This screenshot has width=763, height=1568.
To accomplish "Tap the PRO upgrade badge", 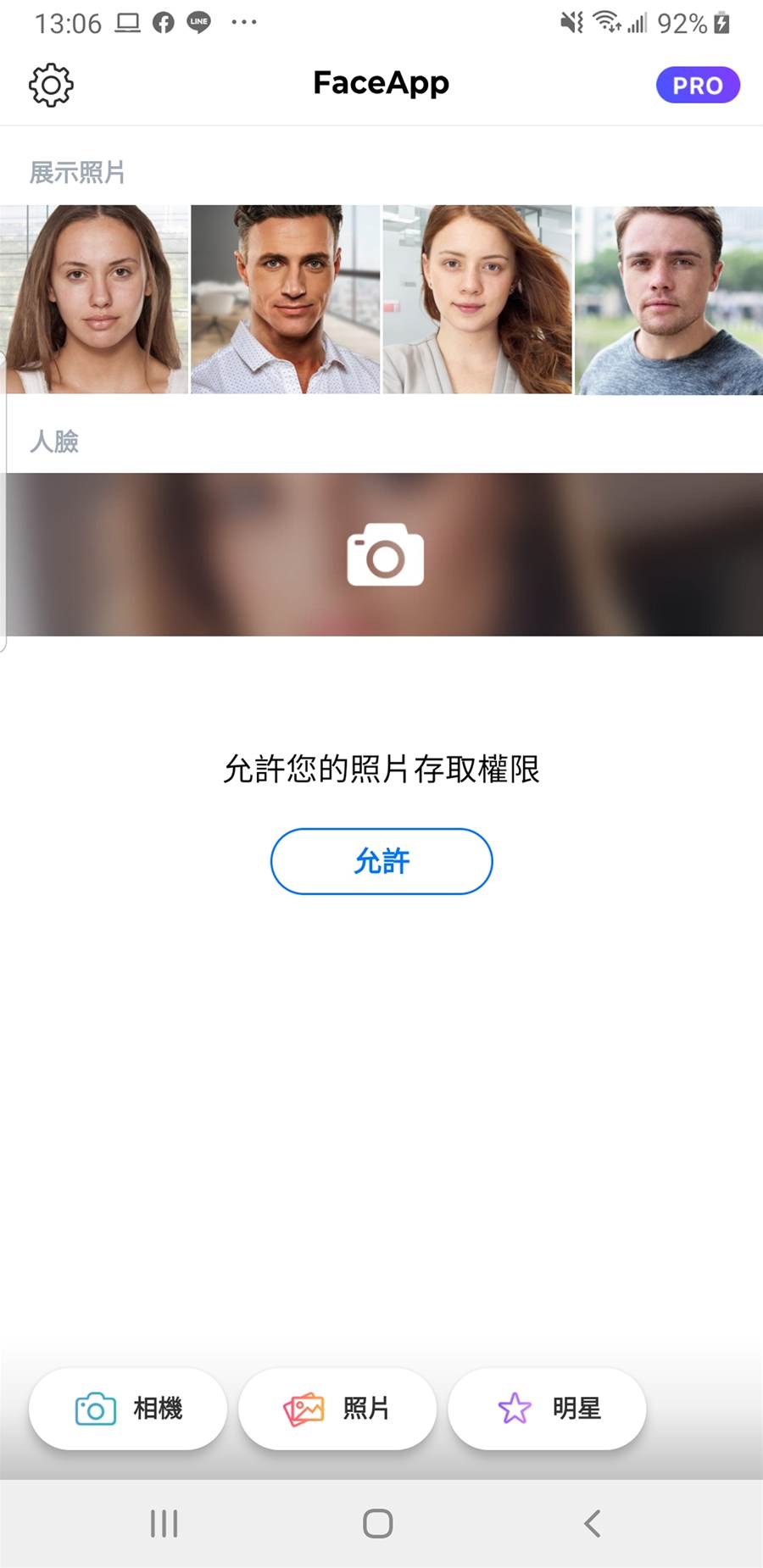I will 698,85.
